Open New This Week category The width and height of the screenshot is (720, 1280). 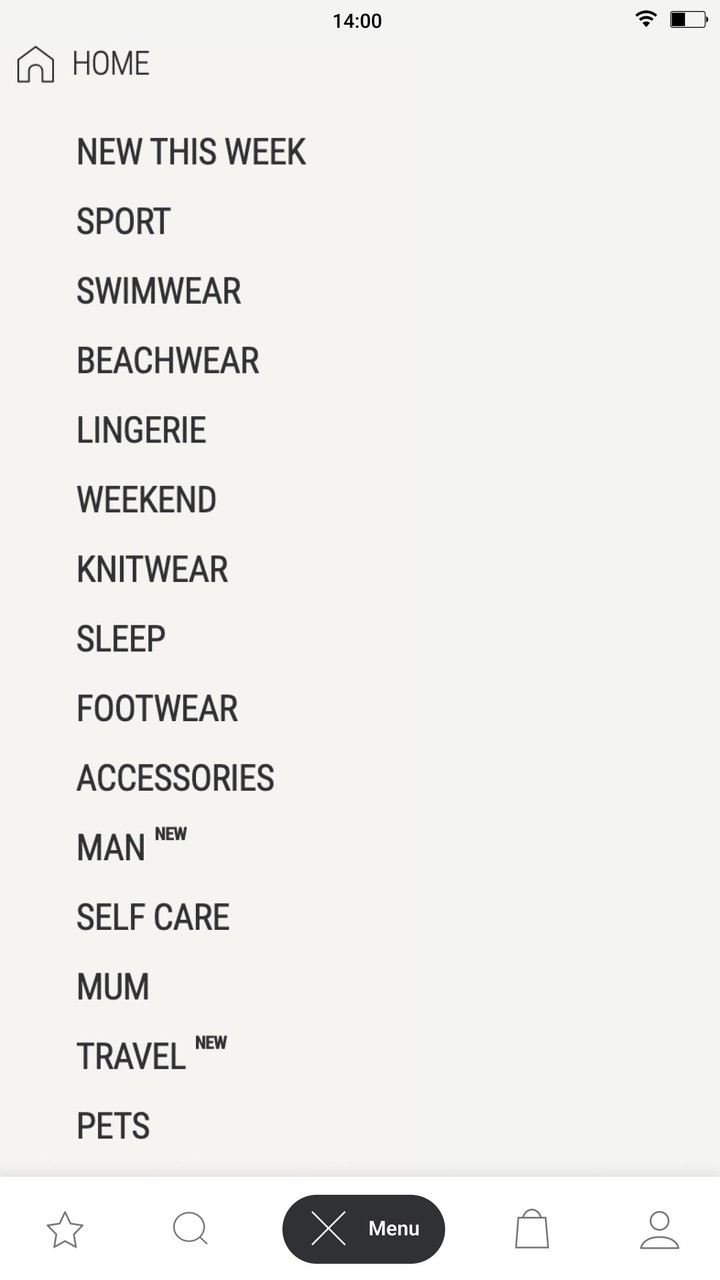(191, 152)
